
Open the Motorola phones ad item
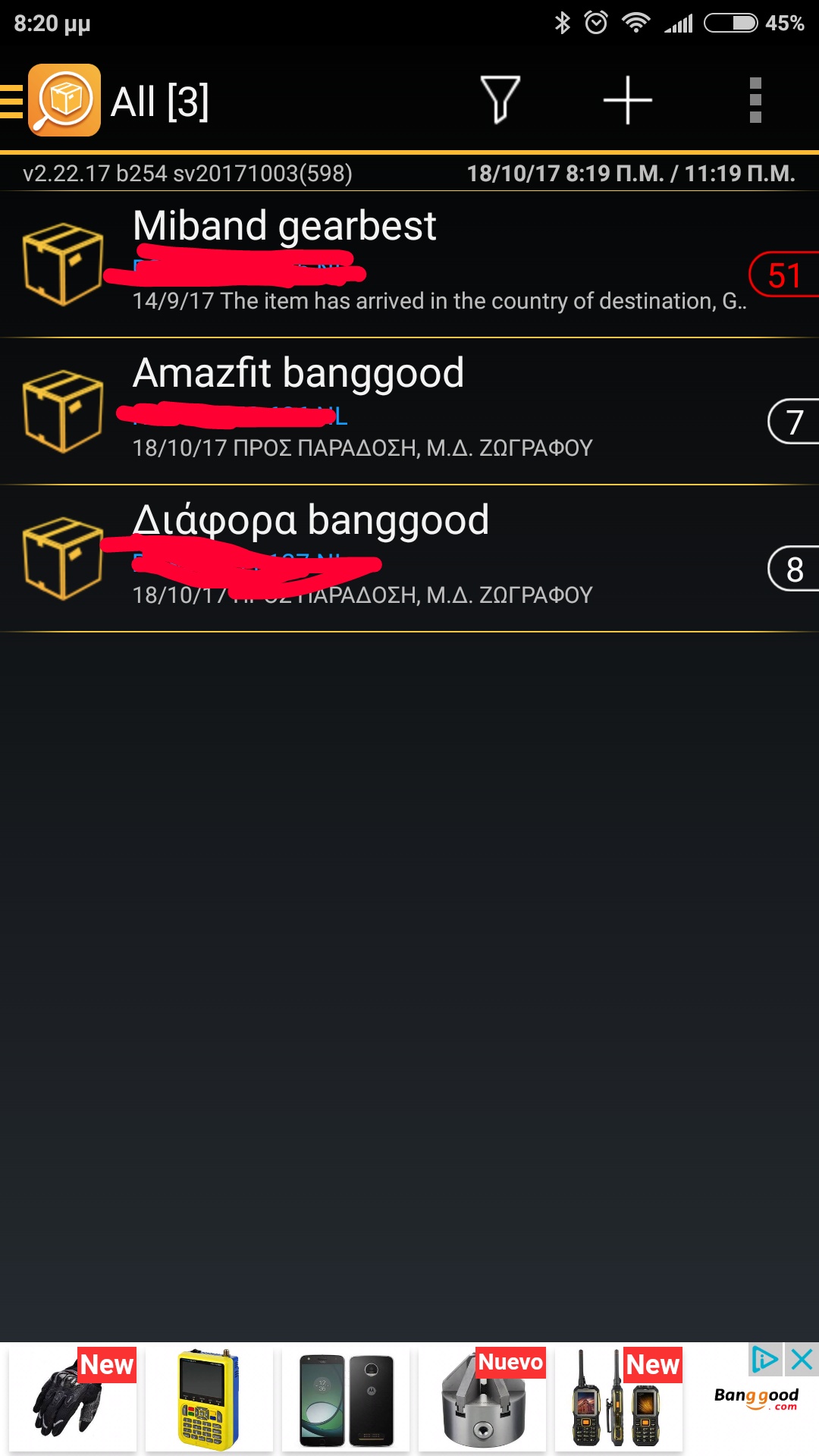tap(346, 1400)
